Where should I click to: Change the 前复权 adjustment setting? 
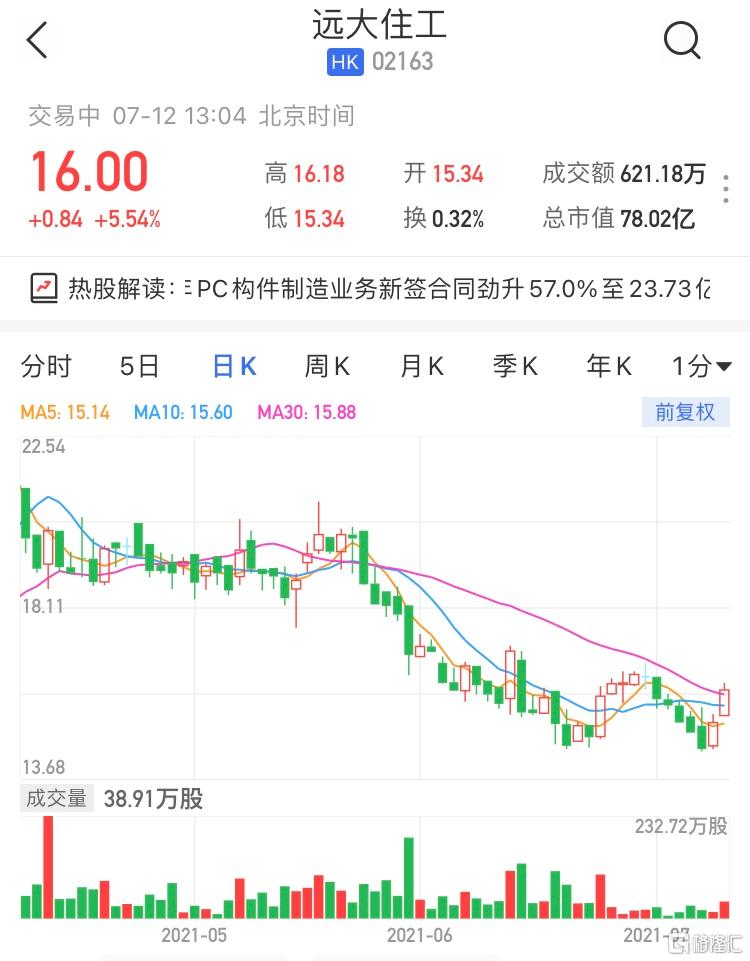pyautogui.click(x=685, y=412)
